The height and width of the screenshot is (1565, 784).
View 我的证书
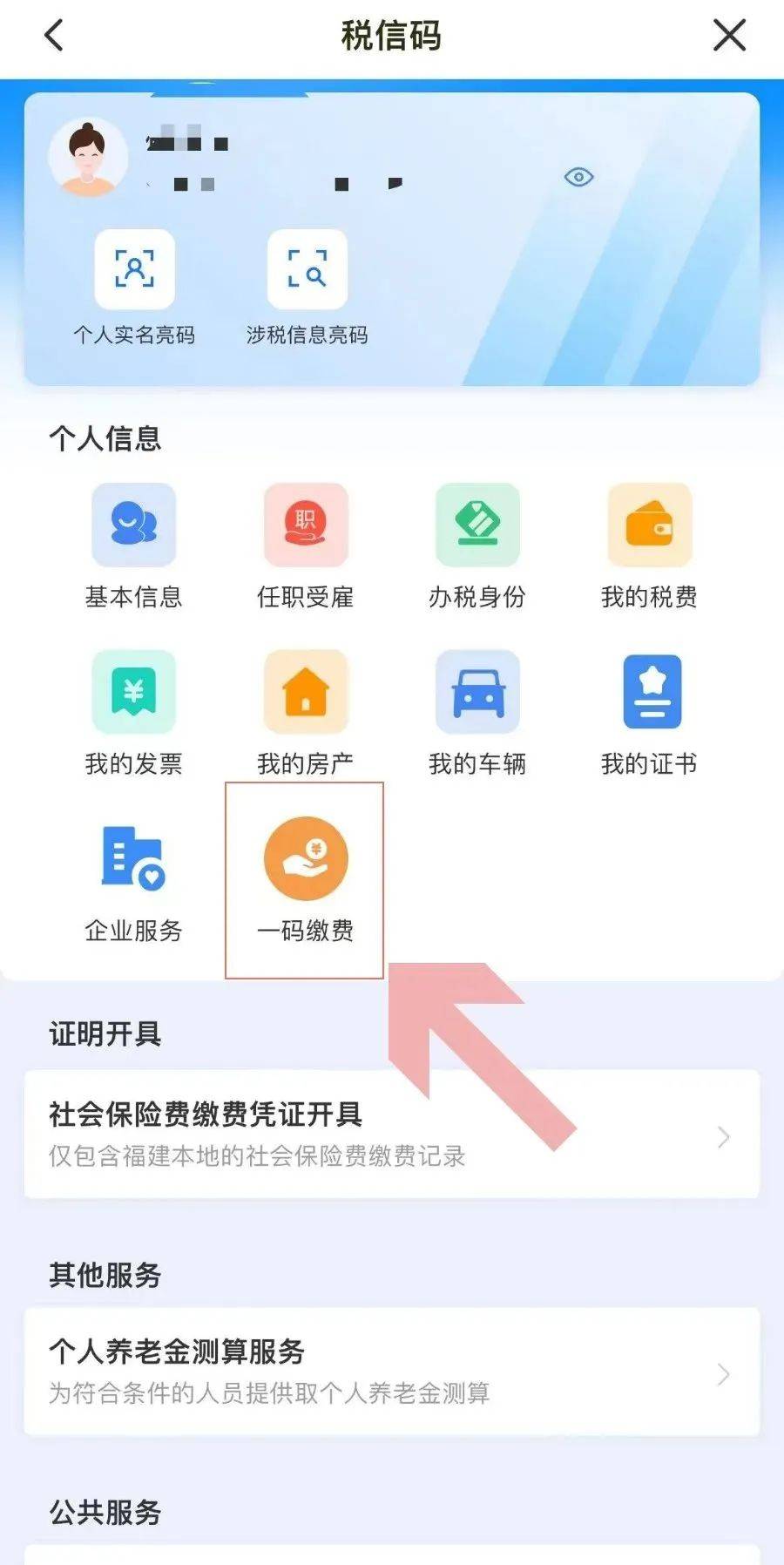[649, 693]
